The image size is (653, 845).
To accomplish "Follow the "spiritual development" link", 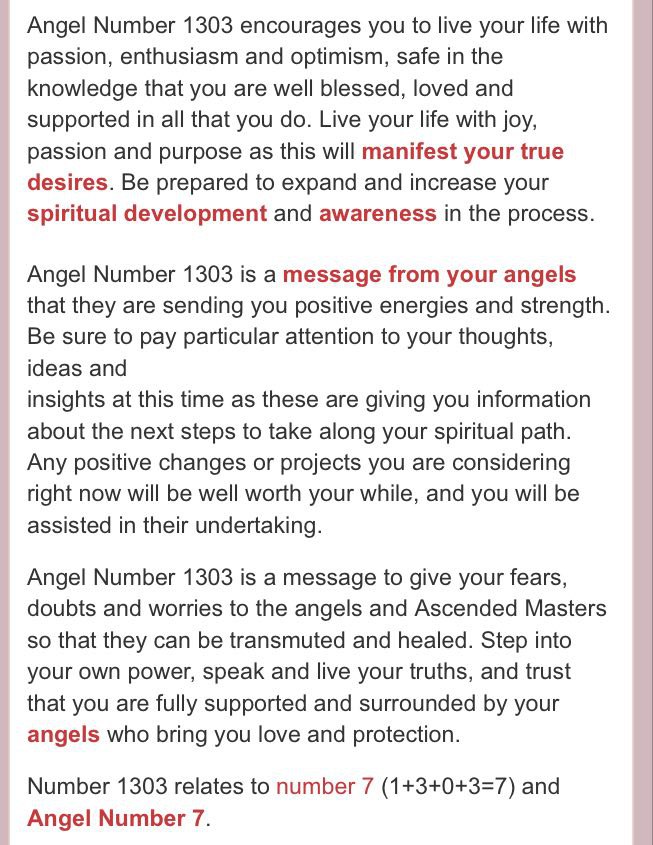I will point(147,213).
